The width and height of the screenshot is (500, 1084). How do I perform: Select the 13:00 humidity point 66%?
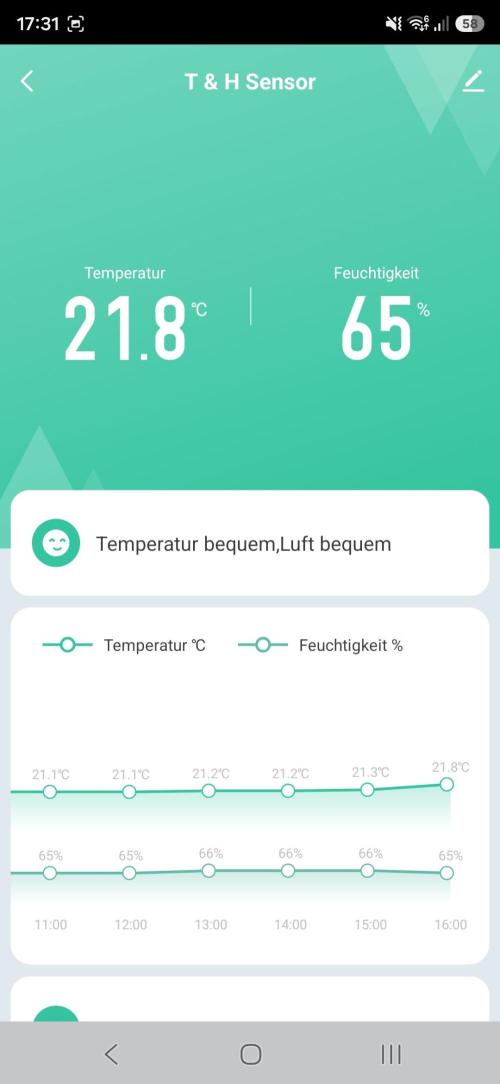pyautogui.click(x=208, y=871)
